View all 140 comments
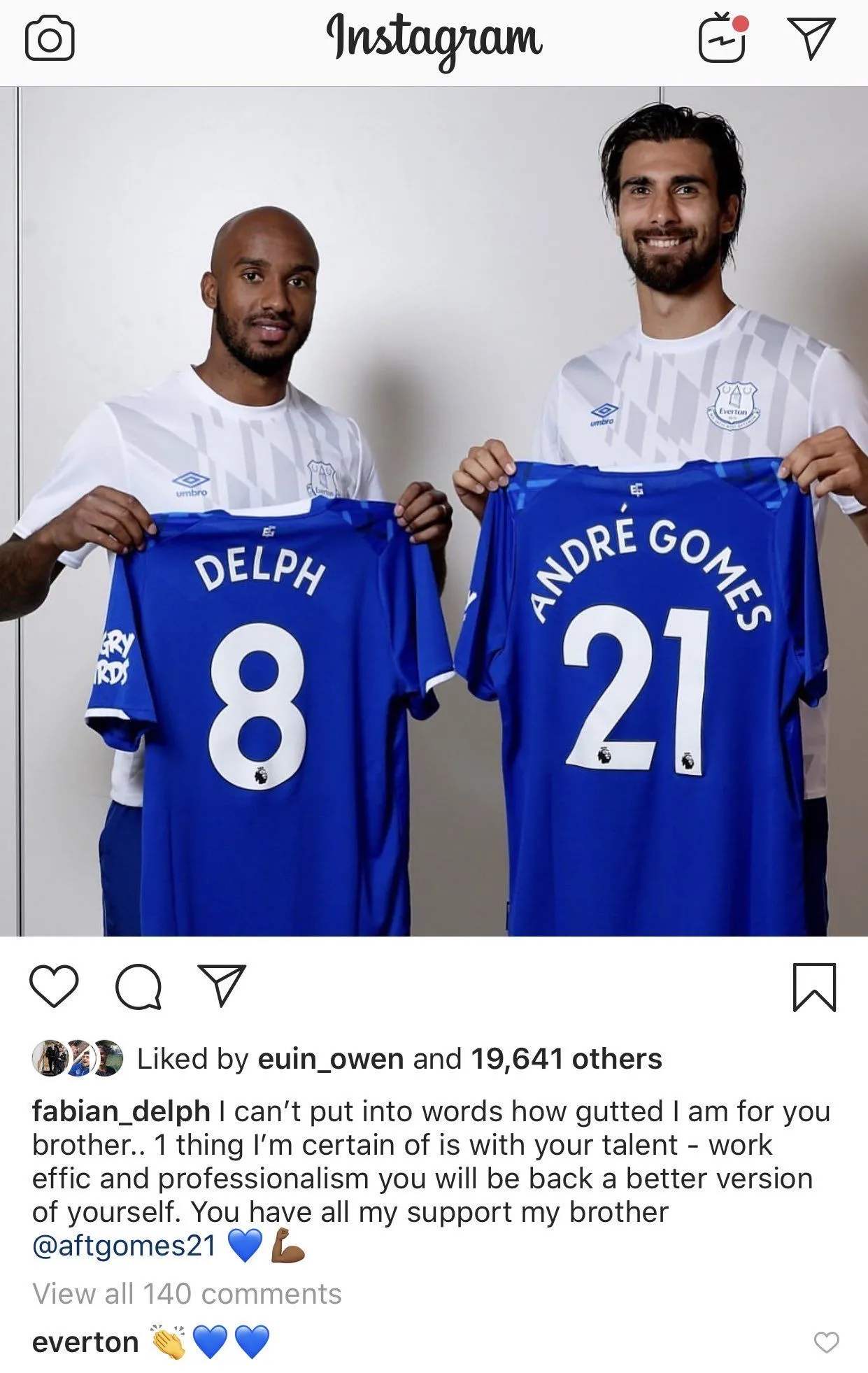Screen dimensions: 868x1373 pyautogui.click(x=187, y=1294)
